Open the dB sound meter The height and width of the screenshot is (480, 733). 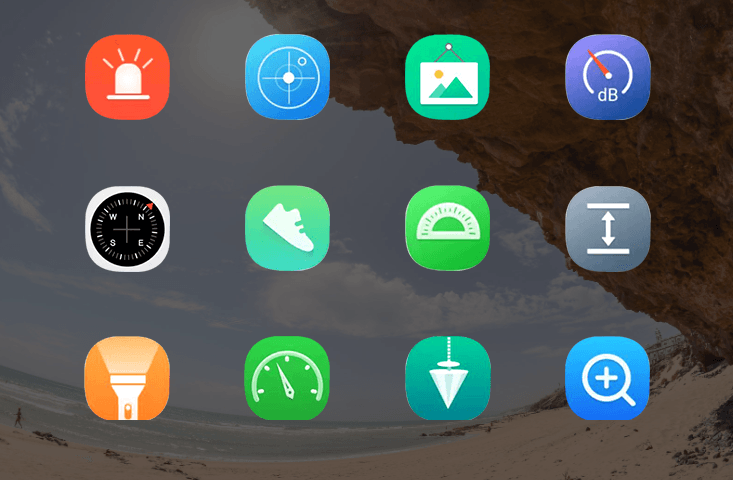pyautogui.click(x=608, y=77)
